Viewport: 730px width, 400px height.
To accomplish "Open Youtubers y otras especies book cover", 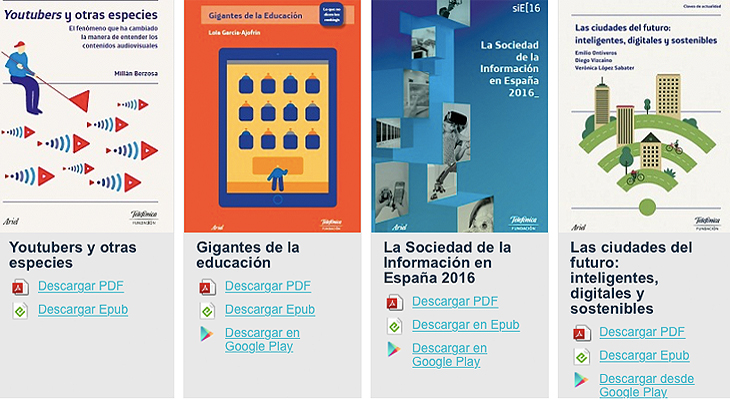I will click(x=87, y=116).
